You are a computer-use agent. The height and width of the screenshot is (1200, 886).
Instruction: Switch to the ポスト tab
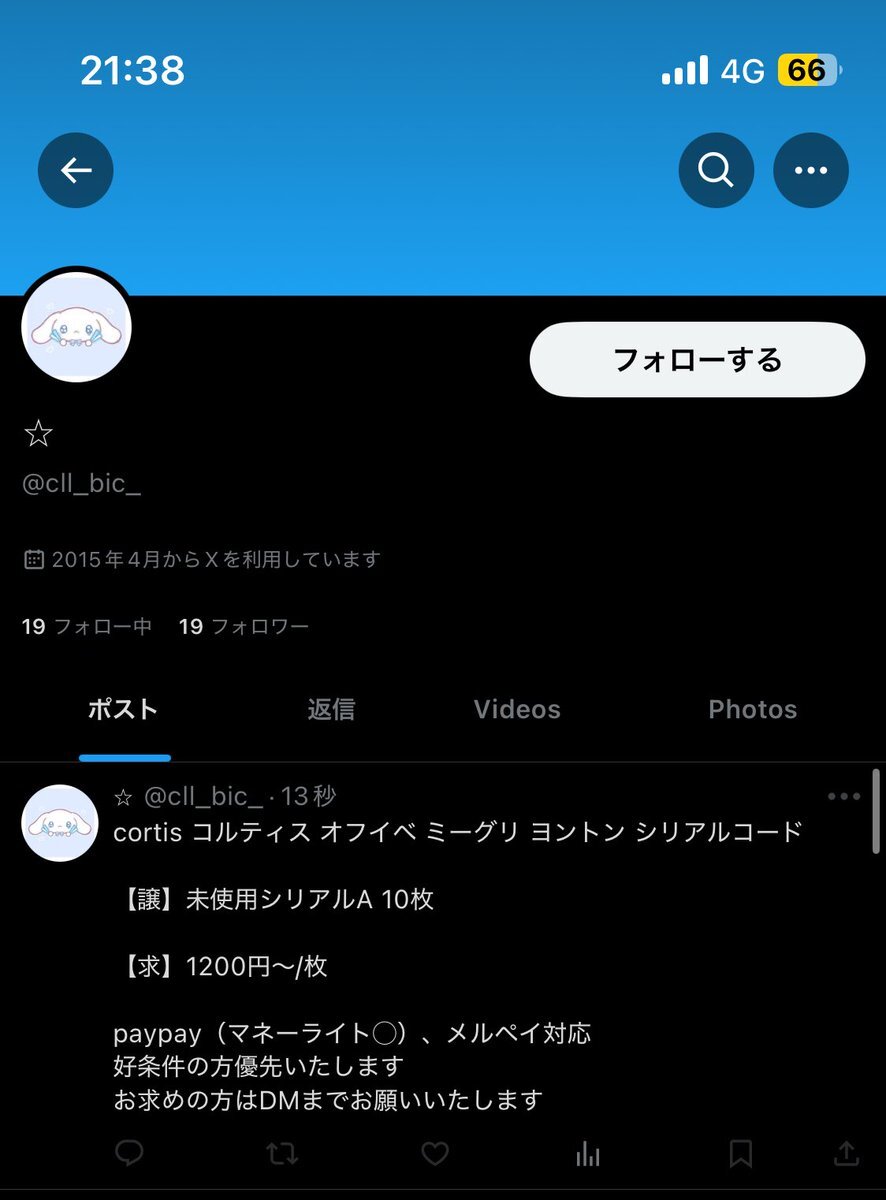click(124, 710)
